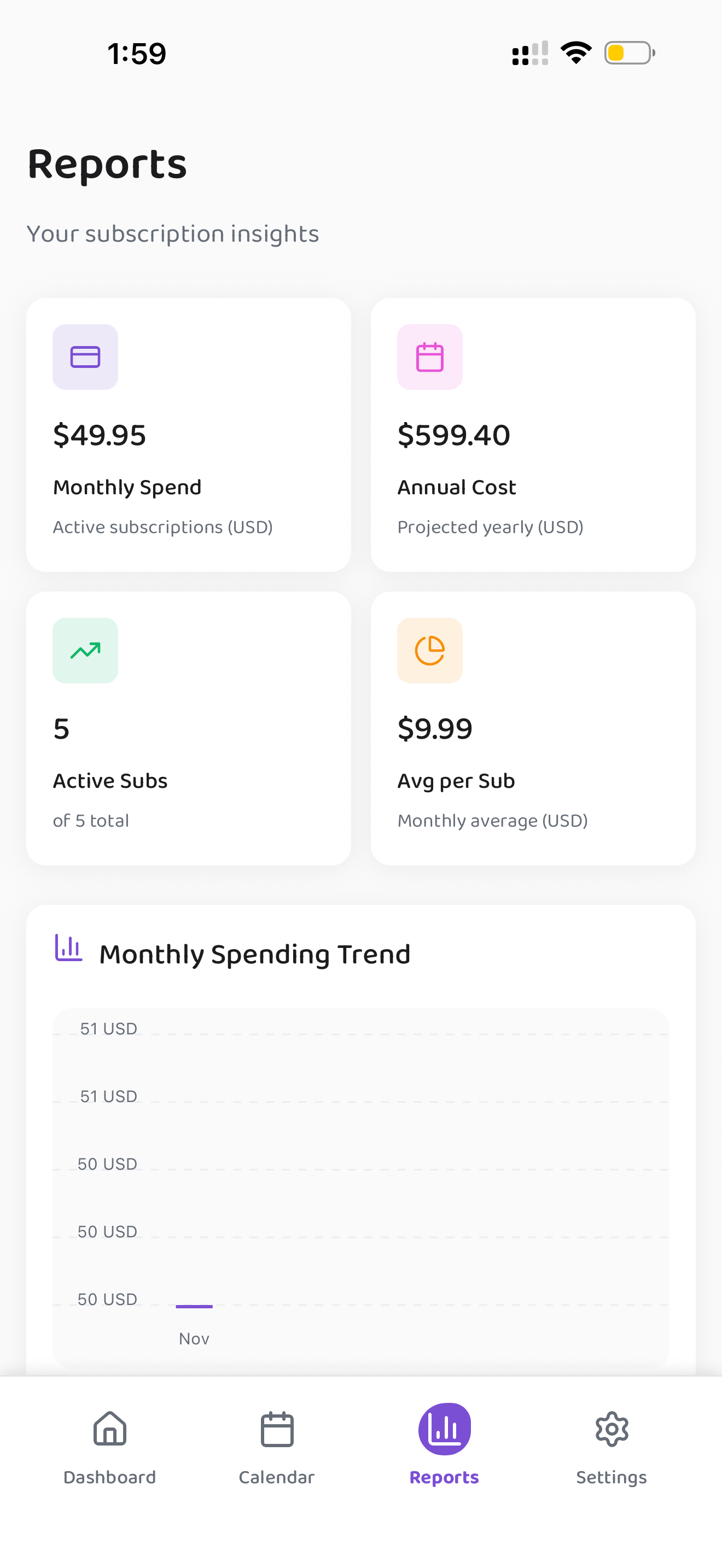Image resolution: width=722 pixels, height=1568 pixels.
Task: Click the Nov label below the chart
Action: point(194,1338)
